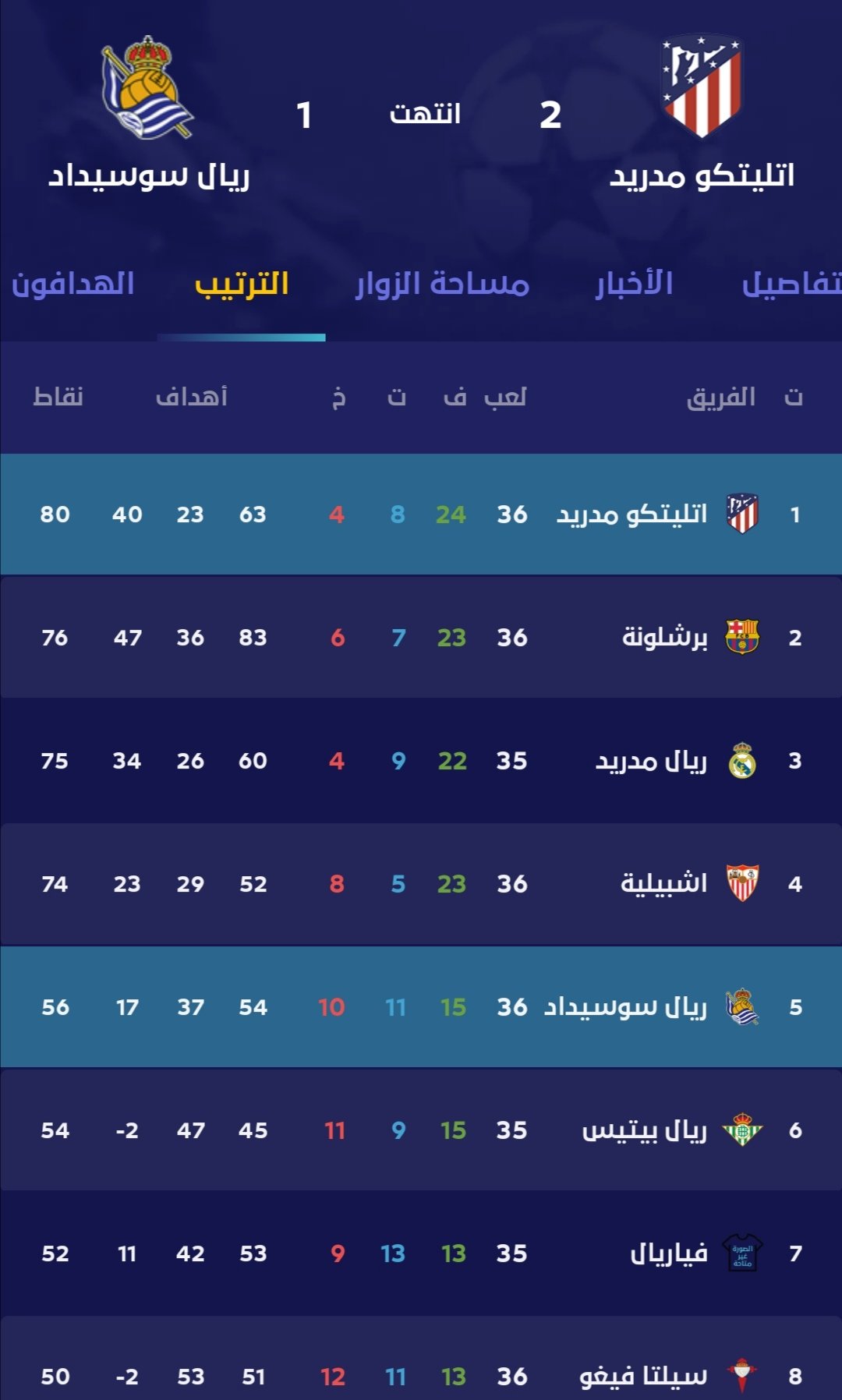This screenshot has width=842, height=1400.
Task: Switch to the الأخبار tab
Action: (x=634, y=284)
